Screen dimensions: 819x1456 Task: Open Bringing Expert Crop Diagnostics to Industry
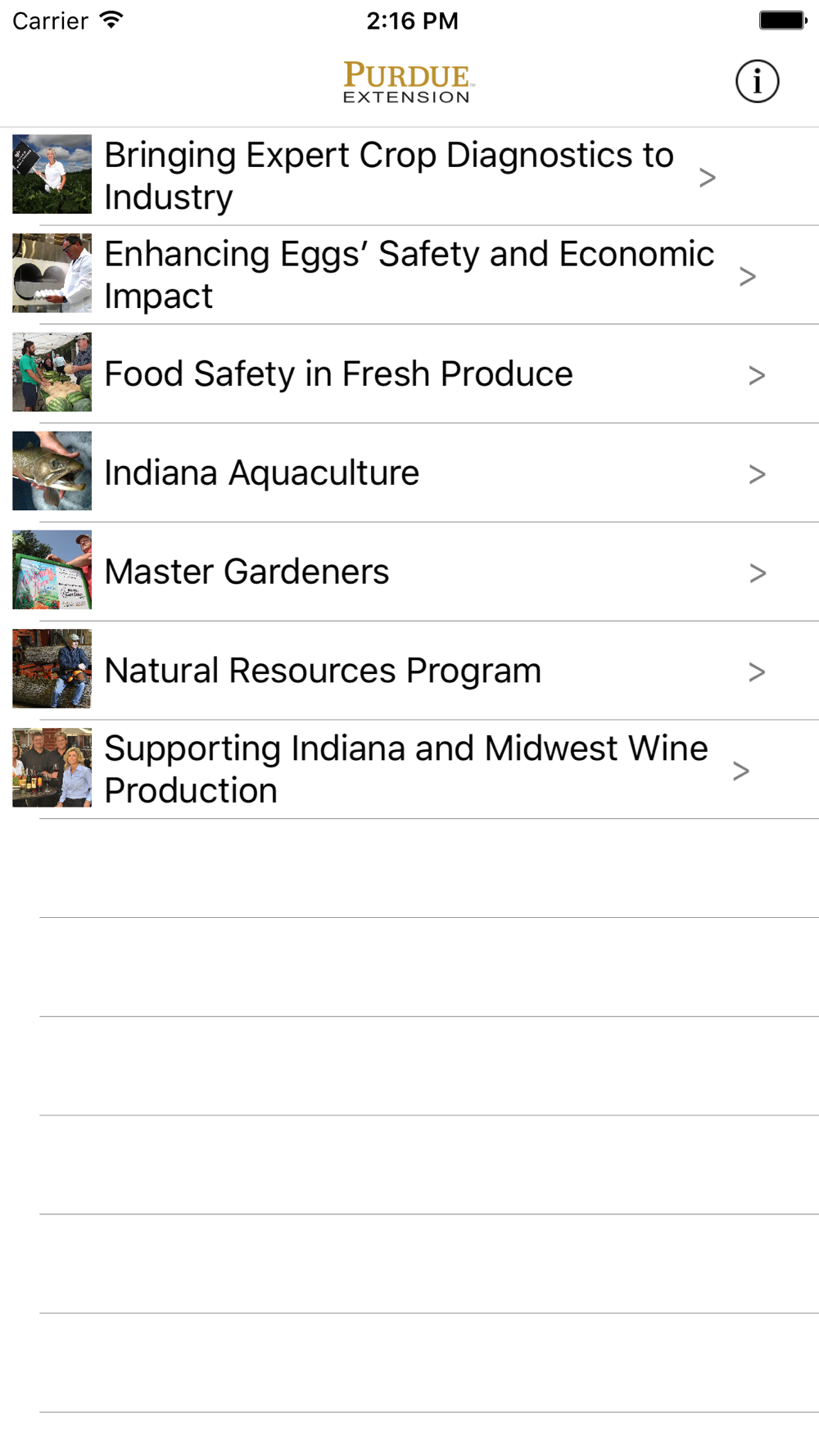[x=409, y=176]
